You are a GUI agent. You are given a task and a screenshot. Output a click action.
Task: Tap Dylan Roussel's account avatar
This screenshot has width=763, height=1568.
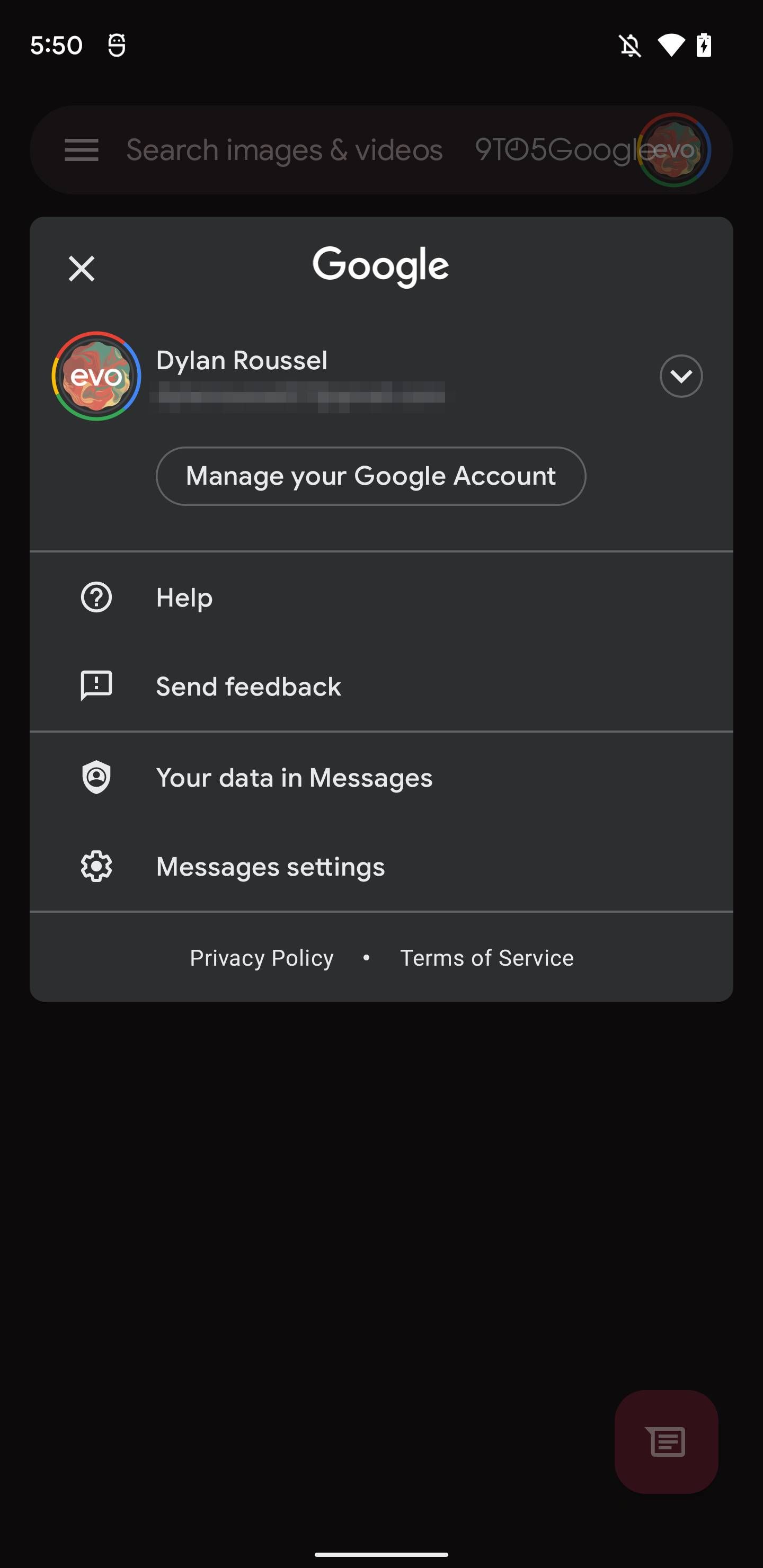96,376
